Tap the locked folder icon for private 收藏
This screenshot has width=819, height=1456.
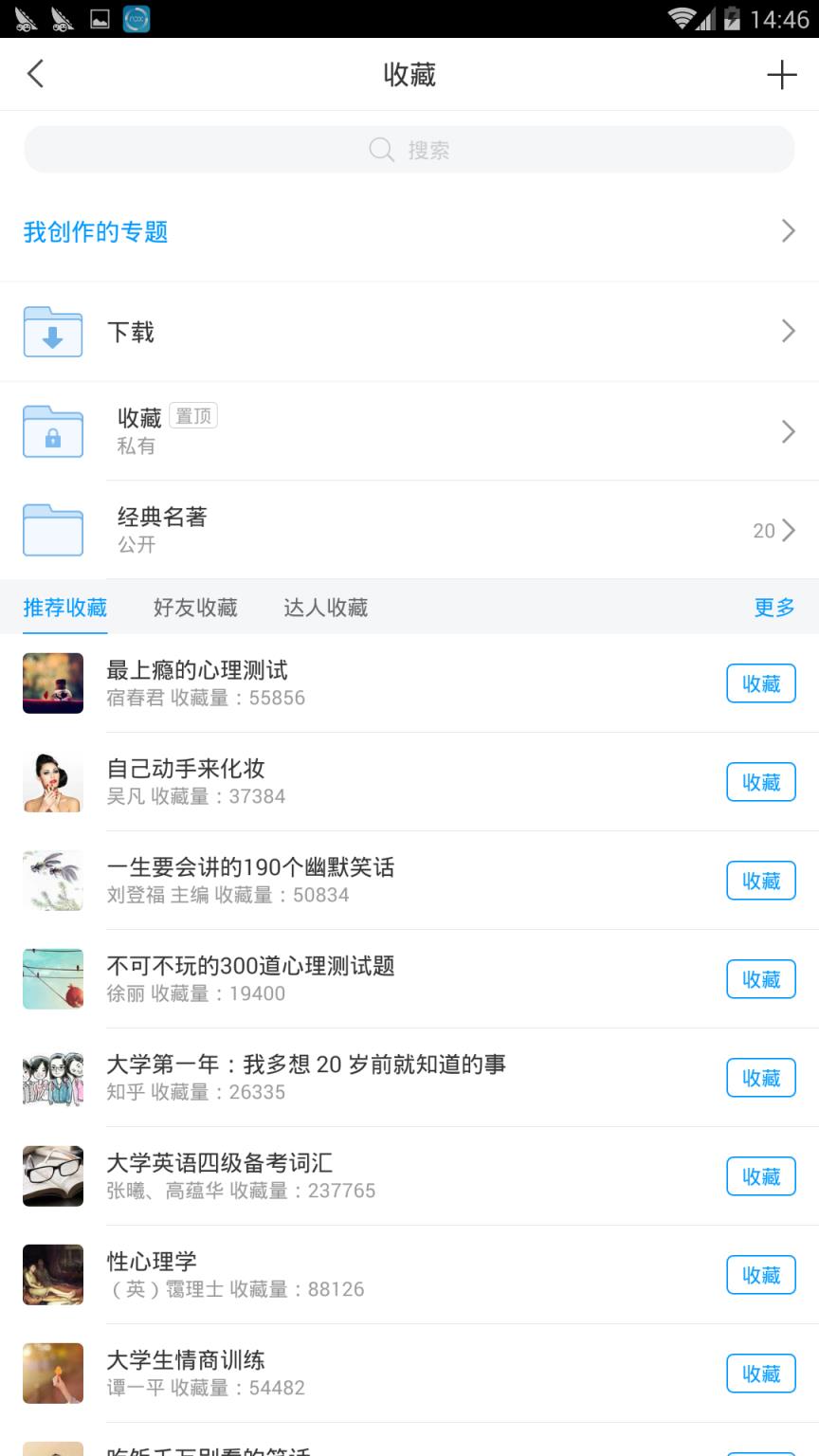click(52, 431)
